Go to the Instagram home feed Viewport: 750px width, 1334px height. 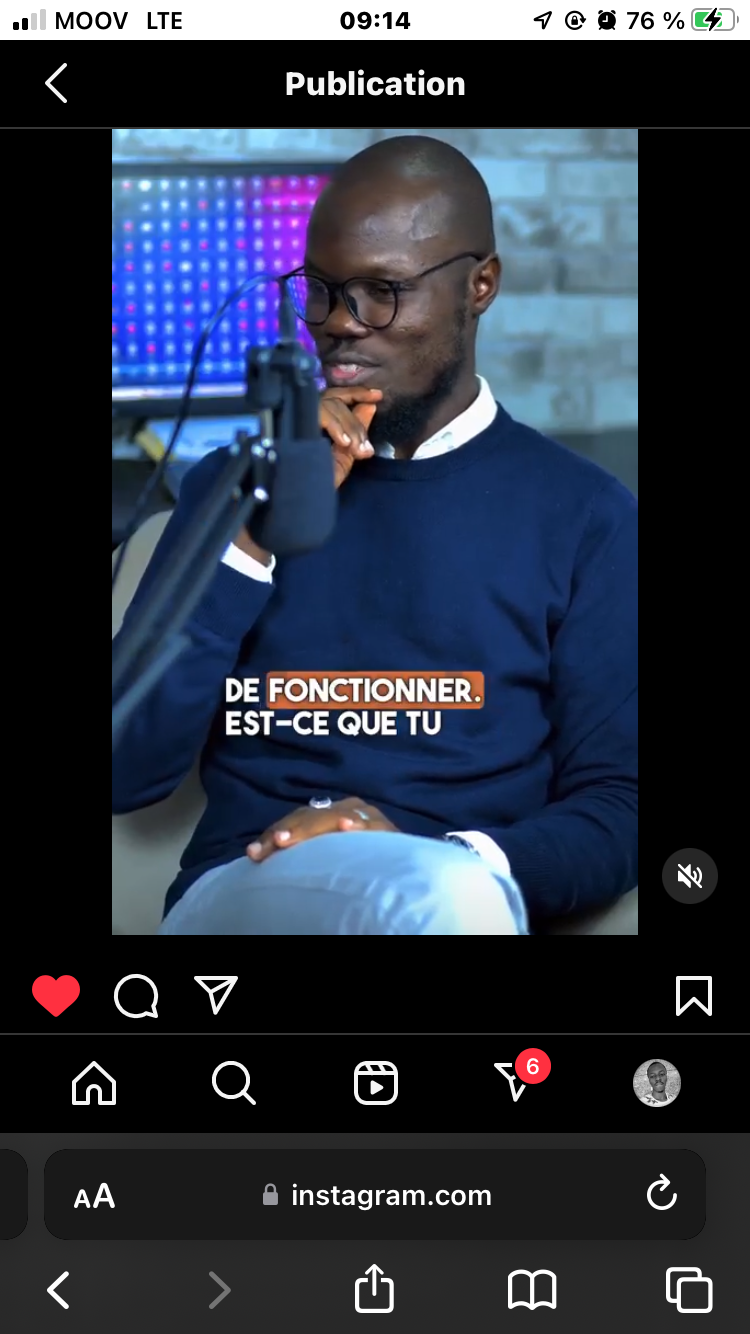(x=94, y=1083)
